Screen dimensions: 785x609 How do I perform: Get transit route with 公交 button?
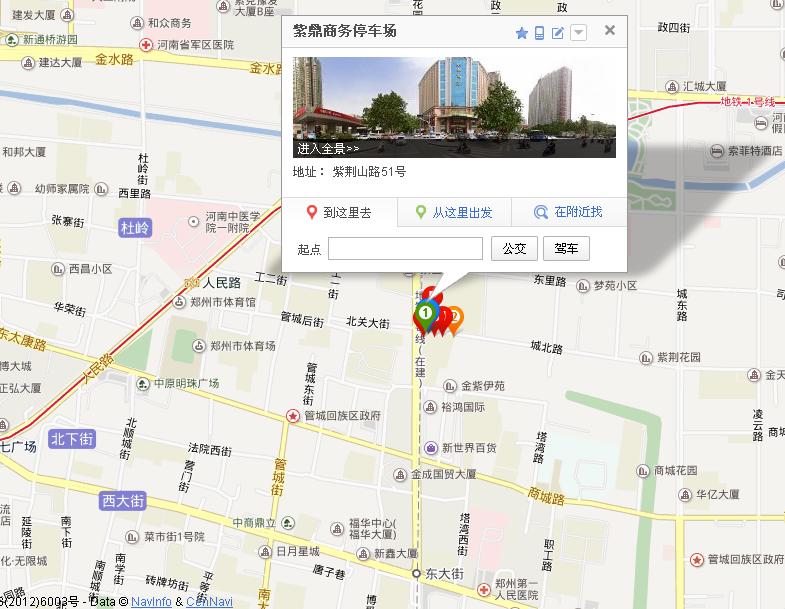point(514,249)
